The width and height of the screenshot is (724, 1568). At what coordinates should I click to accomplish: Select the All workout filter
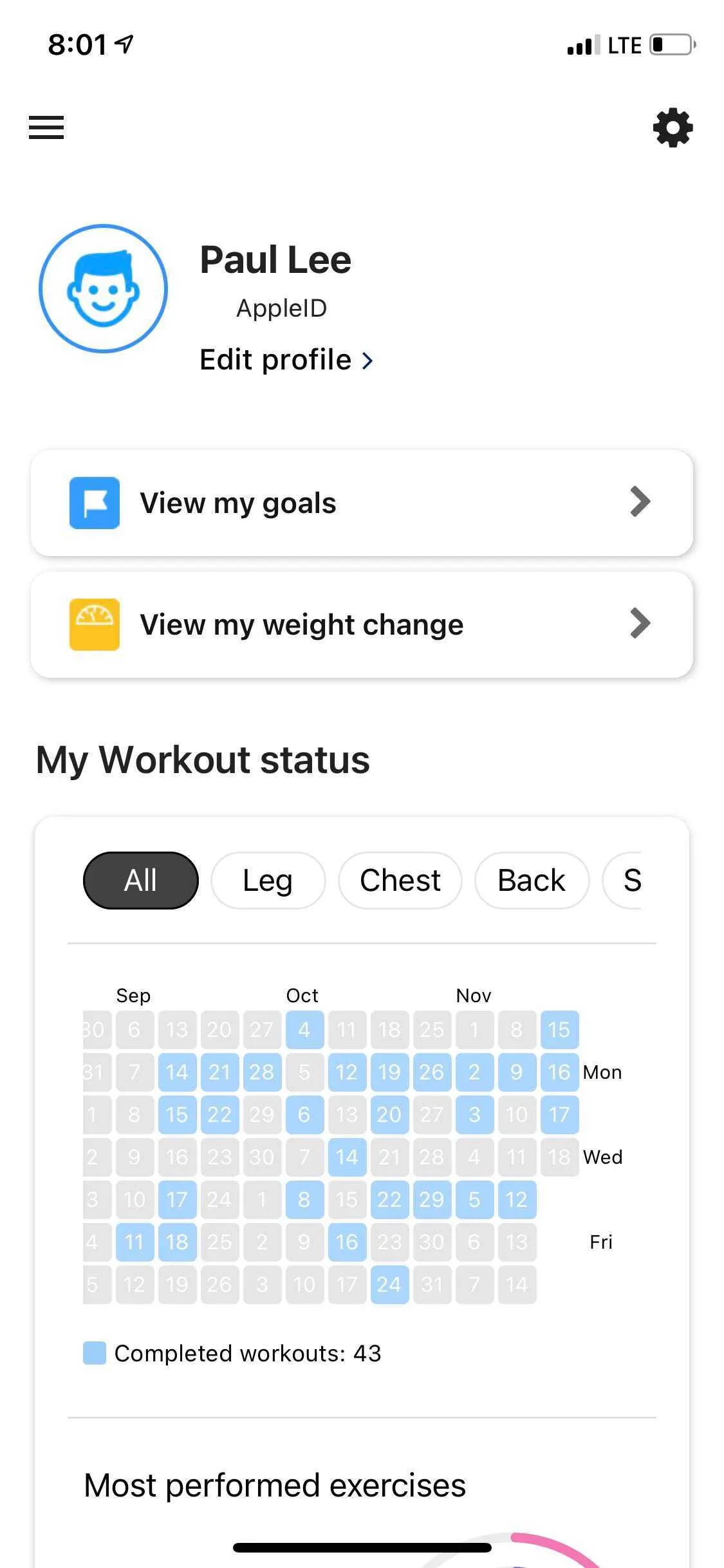pyautogui.click(x=140, y=880)
